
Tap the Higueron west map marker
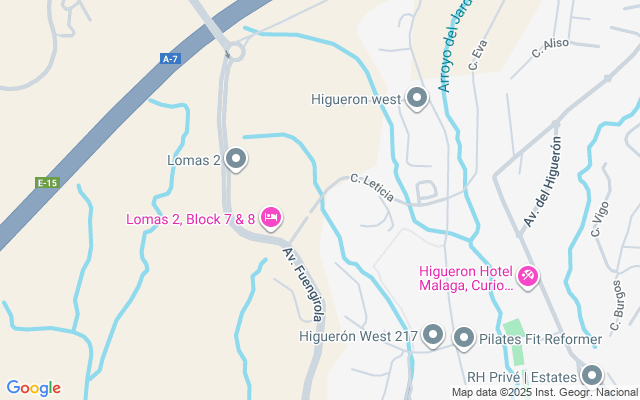click(x=418, y=98)
